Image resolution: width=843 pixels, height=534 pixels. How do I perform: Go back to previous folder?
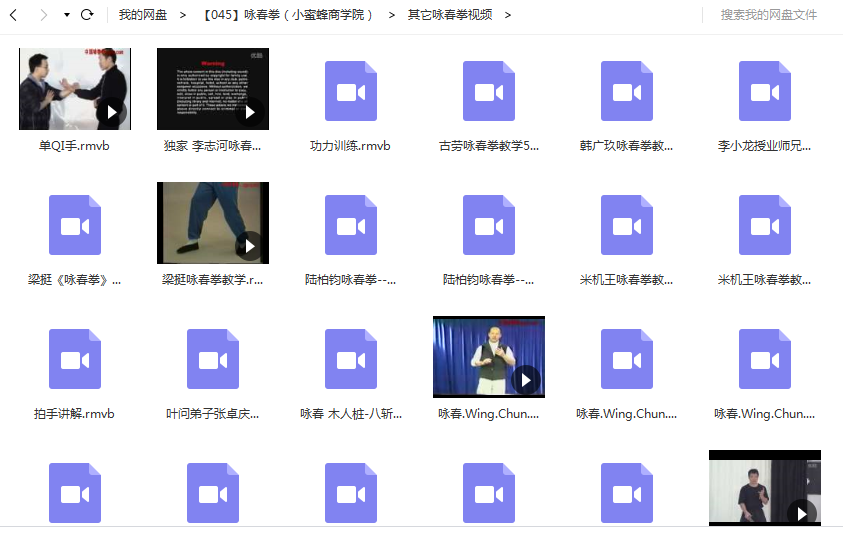[14, 15]
